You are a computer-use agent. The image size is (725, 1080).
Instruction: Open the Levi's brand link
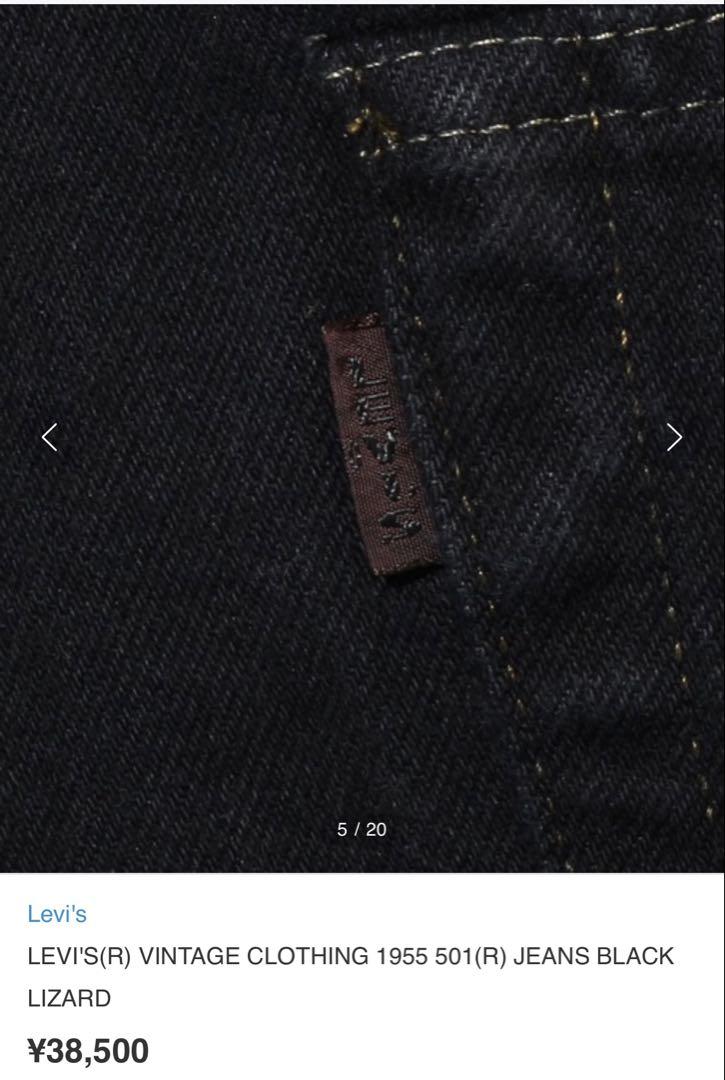tap(57, 913)
